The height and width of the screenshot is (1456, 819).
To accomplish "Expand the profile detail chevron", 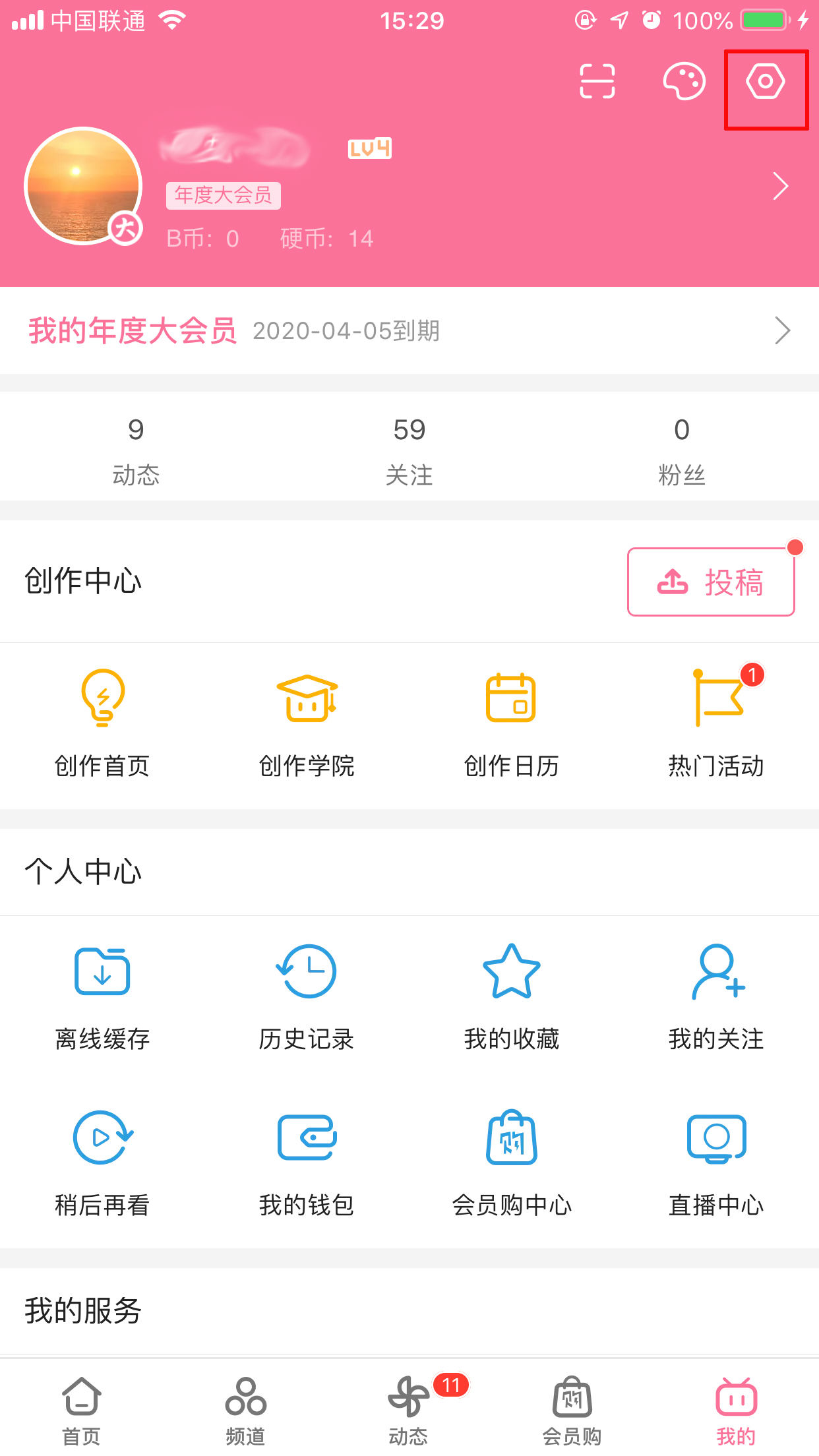I will (781, 187).
